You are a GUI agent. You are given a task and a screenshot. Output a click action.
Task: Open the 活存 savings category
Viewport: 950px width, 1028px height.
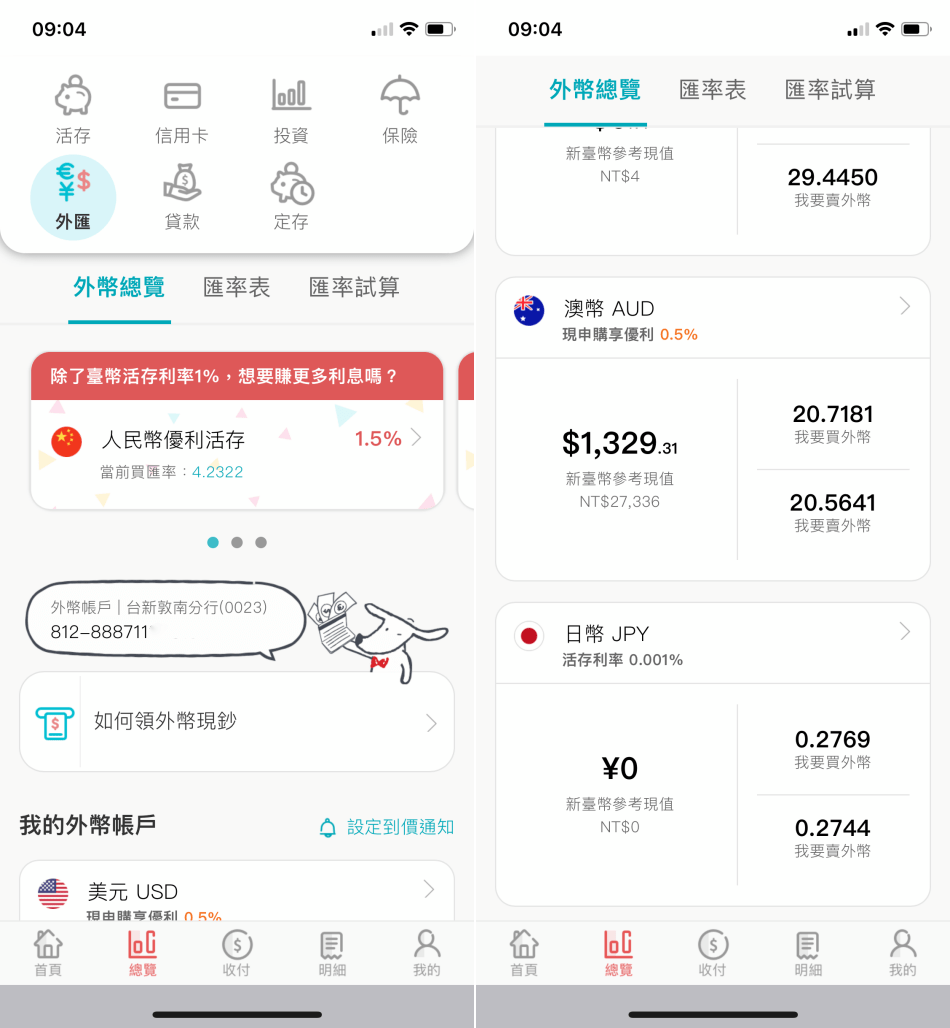[x=73, y=109]
